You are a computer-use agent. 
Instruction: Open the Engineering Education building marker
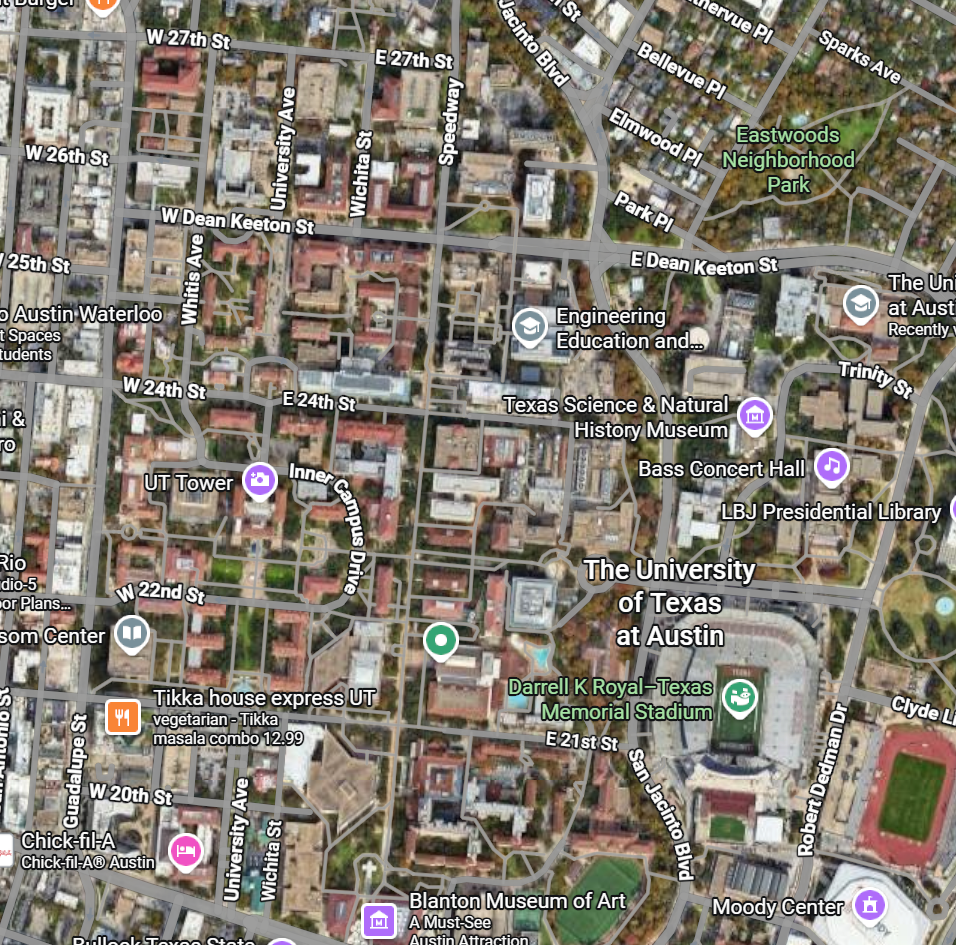[529, 325]
